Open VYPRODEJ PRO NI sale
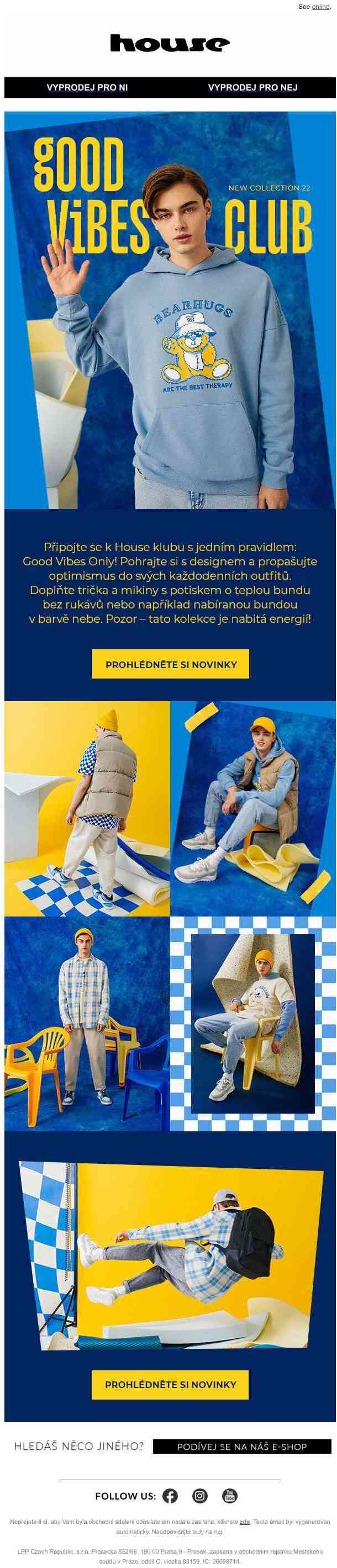This screenshot has width=337, height=1568. [87, 88]
